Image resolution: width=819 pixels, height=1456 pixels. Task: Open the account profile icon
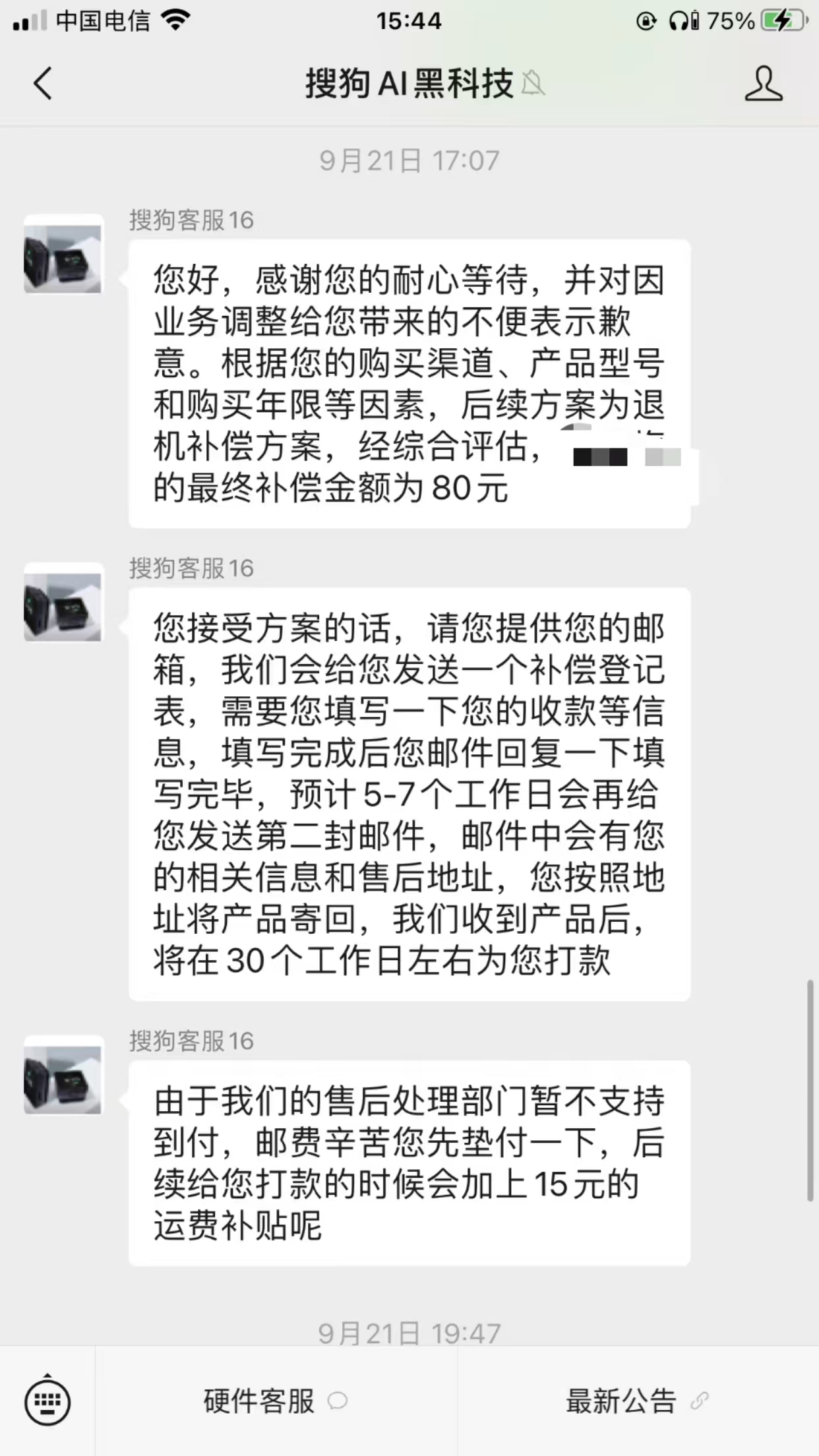pos(764,84)
